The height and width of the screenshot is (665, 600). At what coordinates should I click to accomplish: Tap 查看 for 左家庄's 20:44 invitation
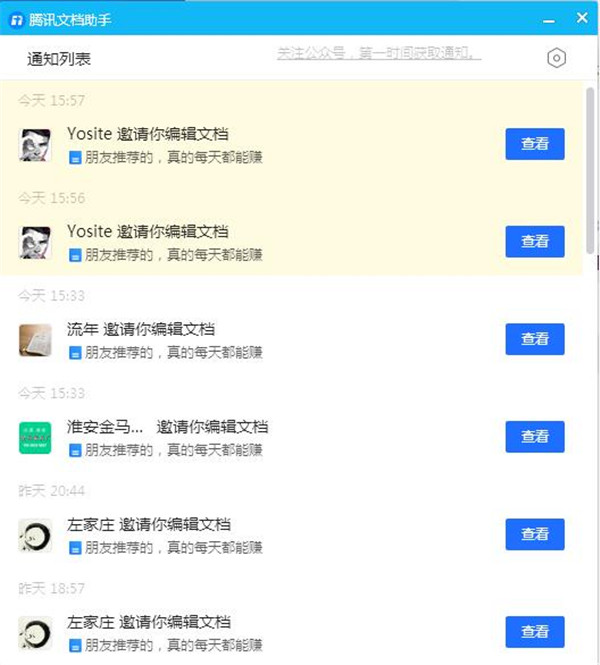(535, 534)
